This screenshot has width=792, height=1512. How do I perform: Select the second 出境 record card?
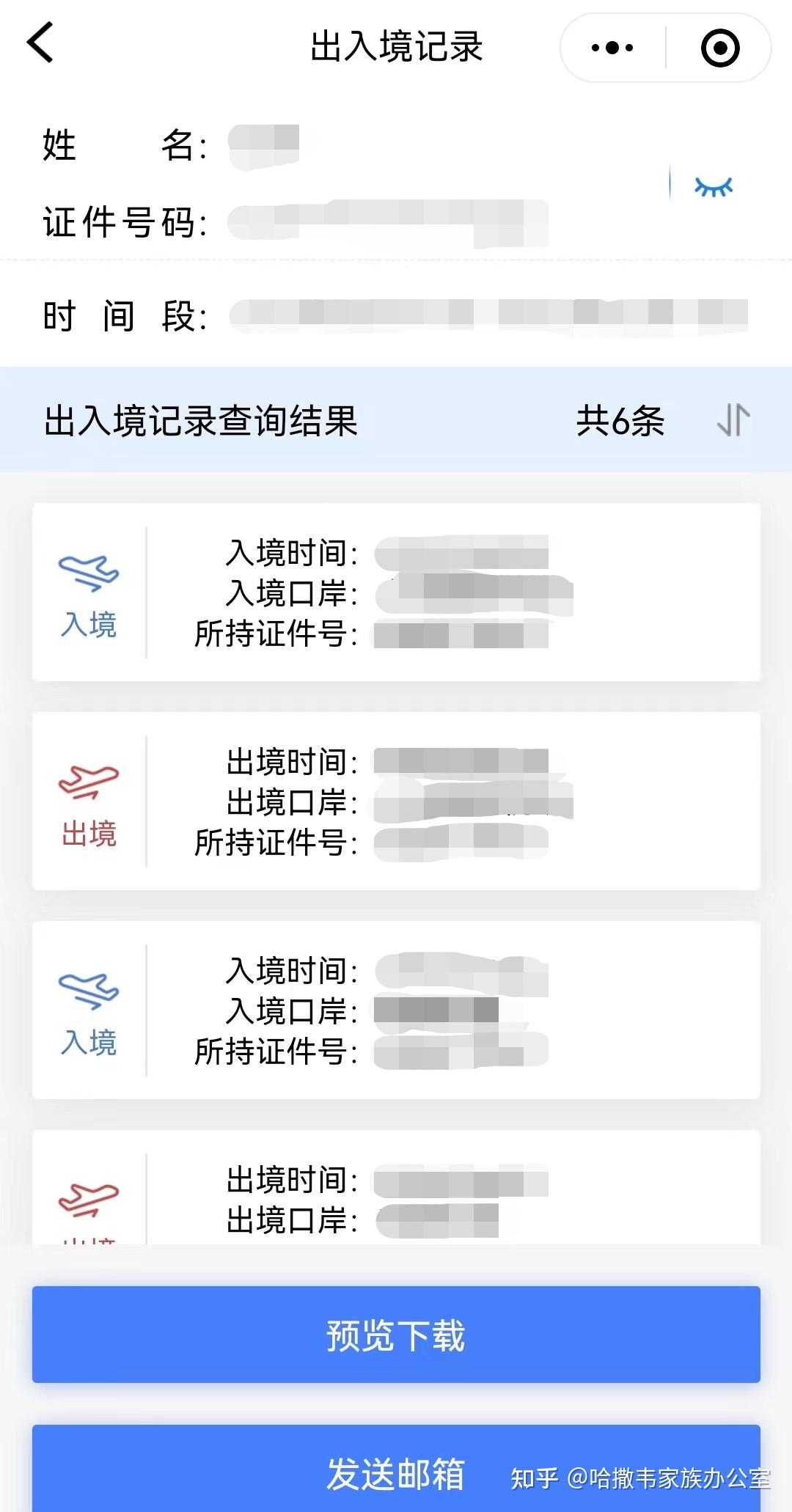396,801
